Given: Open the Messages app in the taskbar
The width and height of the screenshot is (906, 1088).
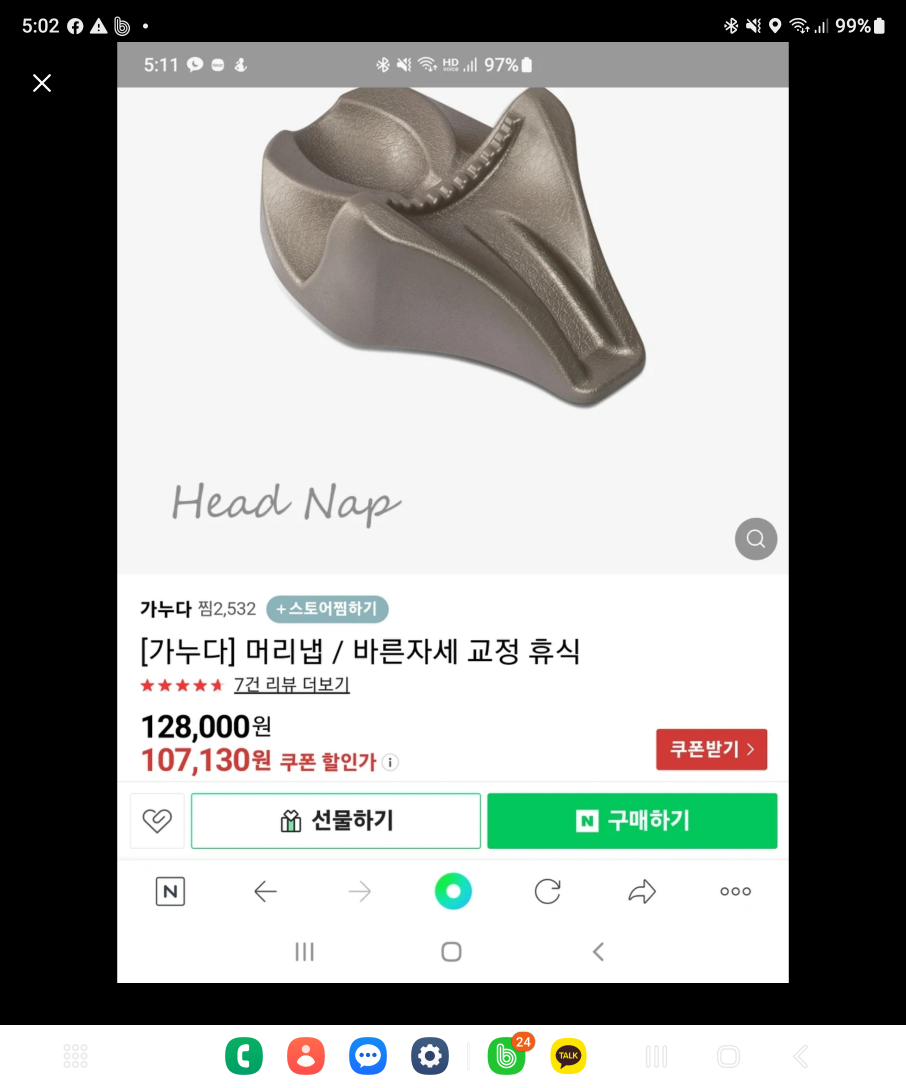Looking at the screenshot, I should (368, 1056).
